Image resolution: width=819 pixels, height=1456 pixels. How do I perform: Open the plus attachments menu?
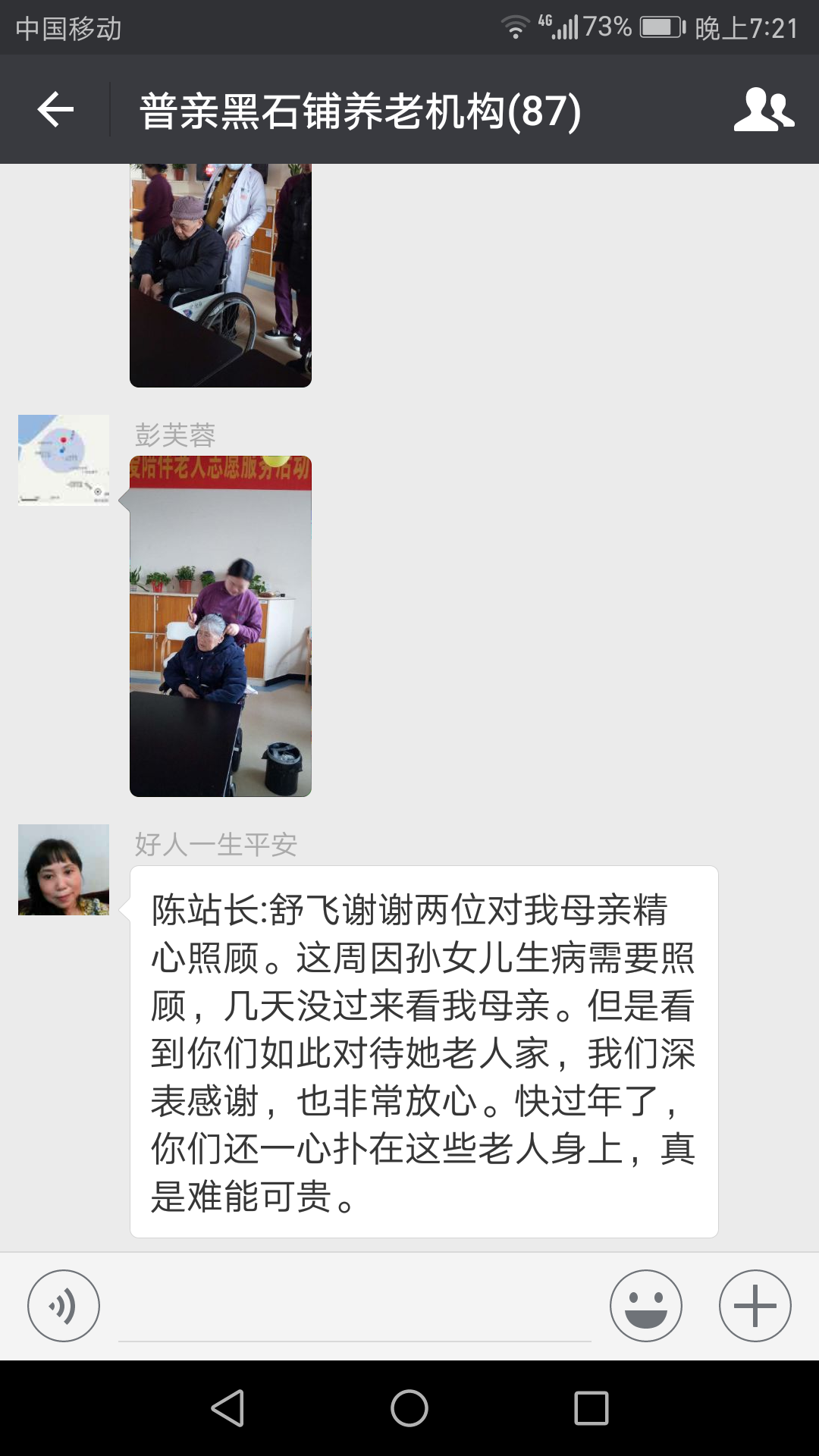coord(755,1306)
